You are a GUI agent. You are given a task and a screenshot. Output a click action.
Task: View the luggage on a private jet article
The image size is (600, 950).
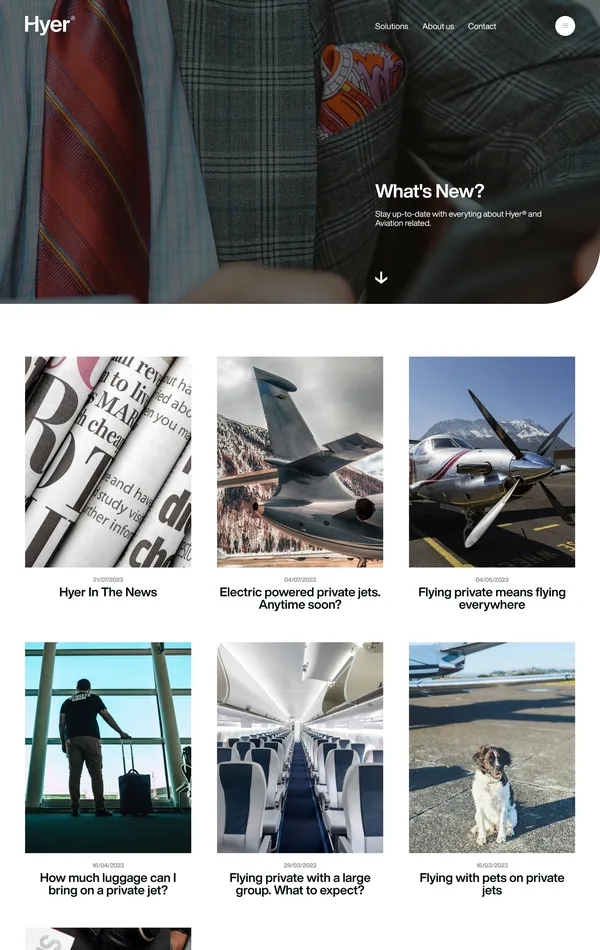108,884
